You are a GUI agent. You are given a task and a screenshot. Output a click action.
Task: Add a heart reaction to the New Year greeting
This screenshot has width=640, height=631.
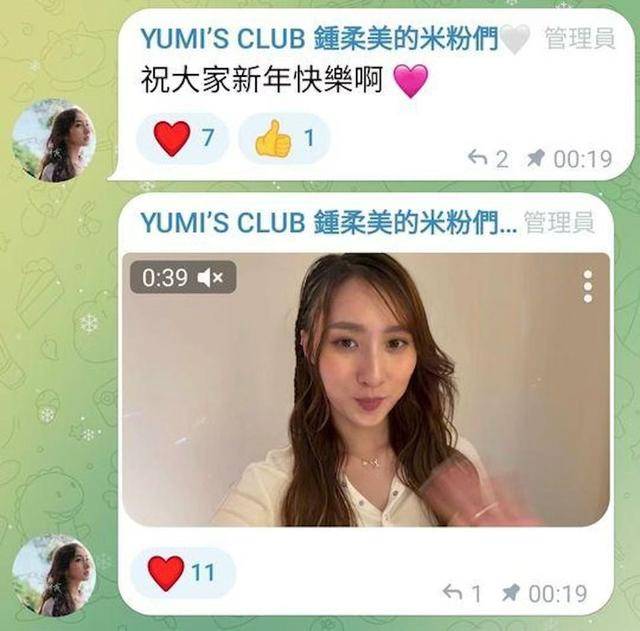183,139
